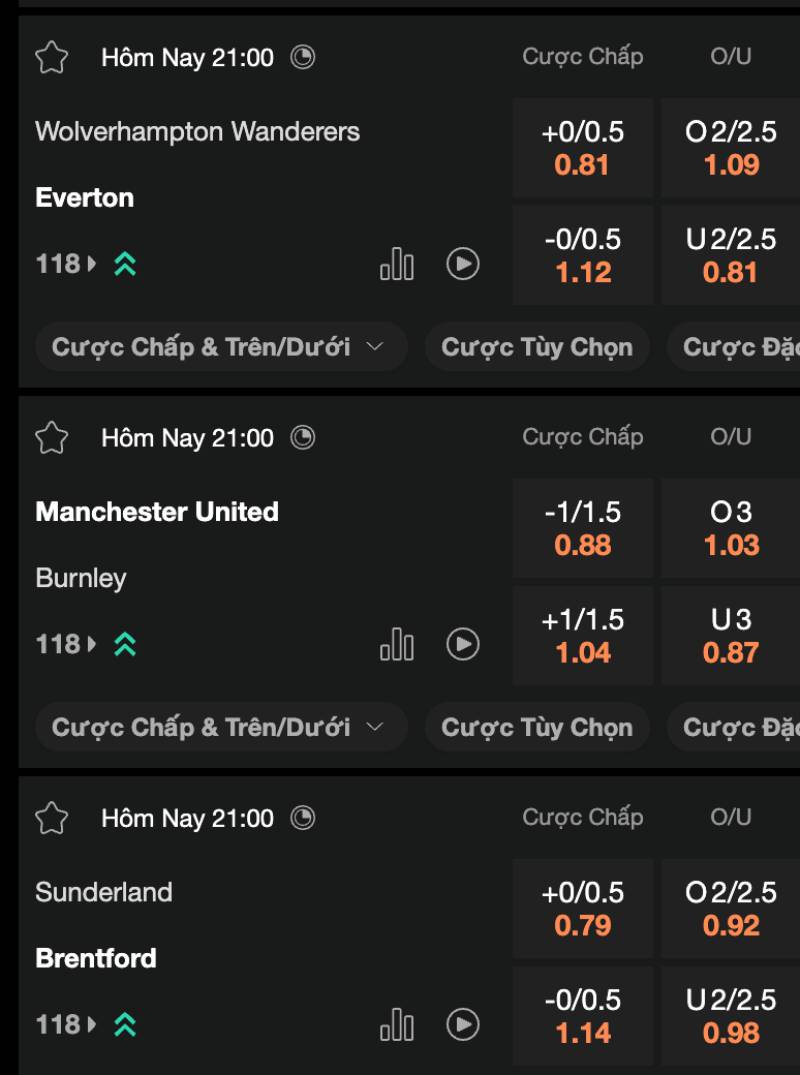
Task: Open statistics chart for Sunderland vs Brentford
Action: [x=397, y=1025]
